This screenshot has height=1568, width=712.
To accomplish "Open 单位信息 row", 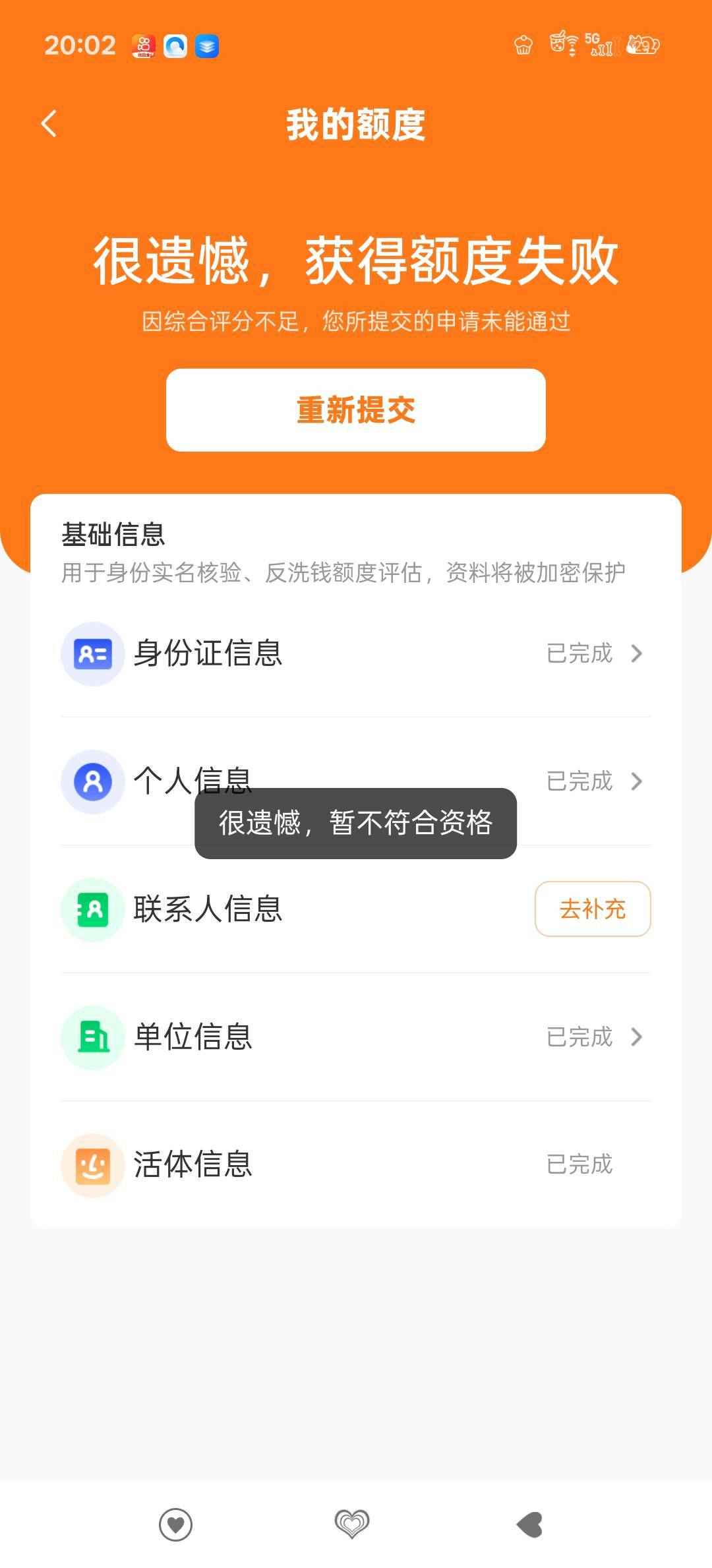I will pos(356,1037).
